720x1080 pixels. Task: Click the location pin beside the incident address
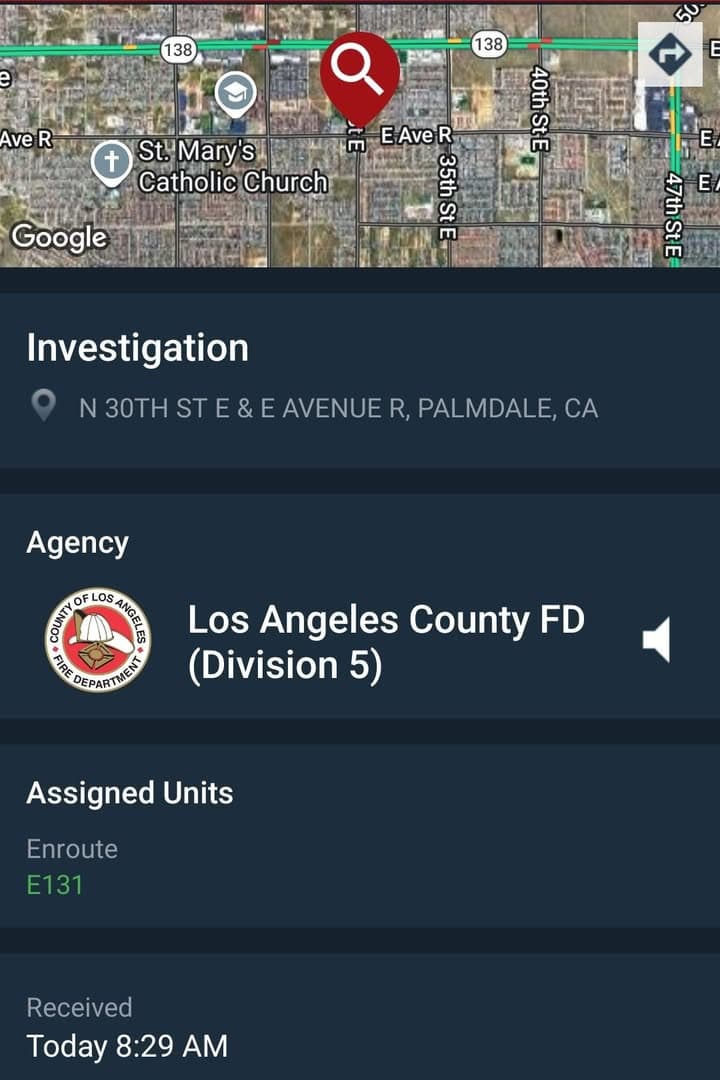point(42,407)
